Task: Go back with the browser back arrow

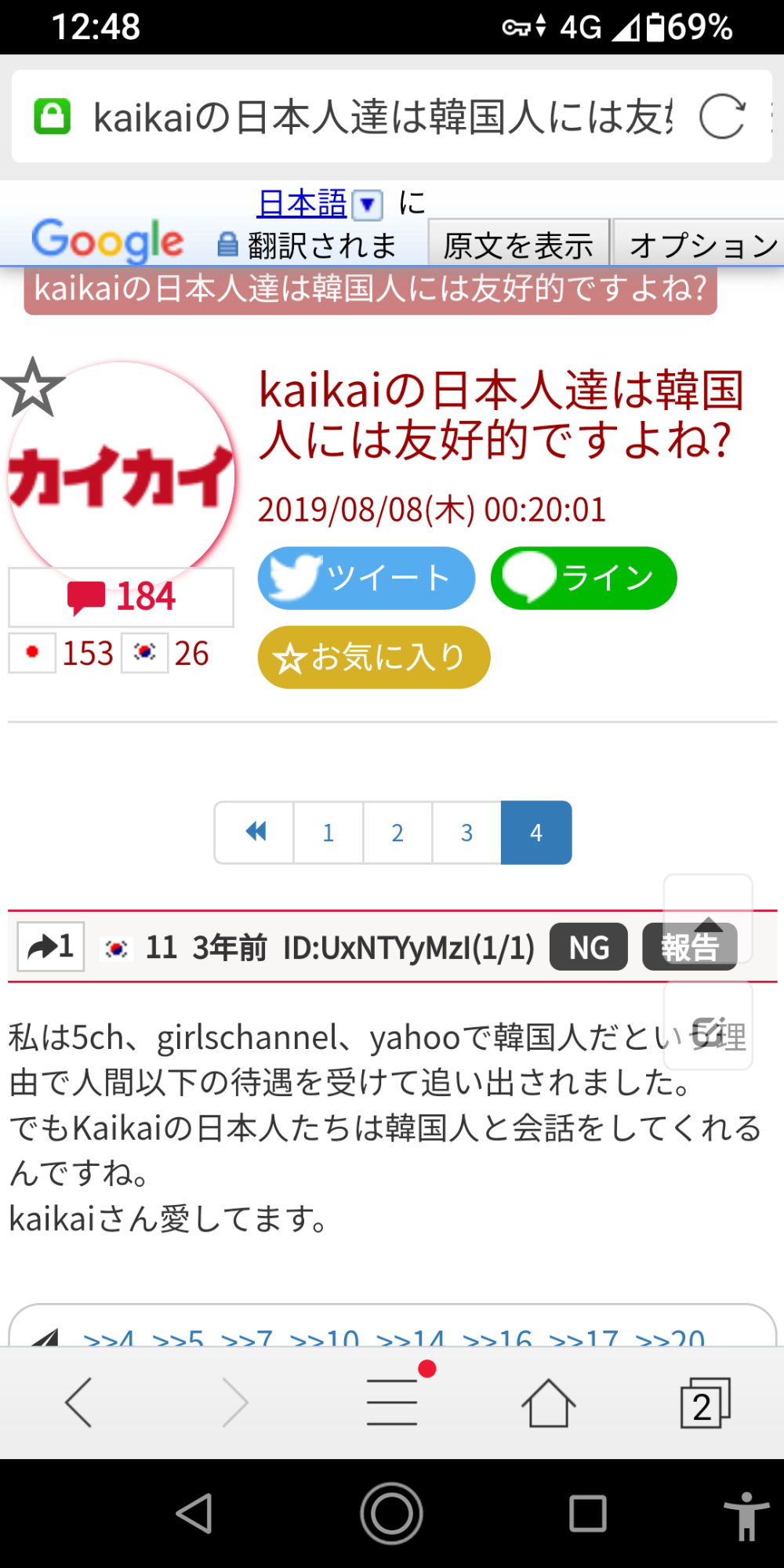Action: click(x=79, y=1402)
